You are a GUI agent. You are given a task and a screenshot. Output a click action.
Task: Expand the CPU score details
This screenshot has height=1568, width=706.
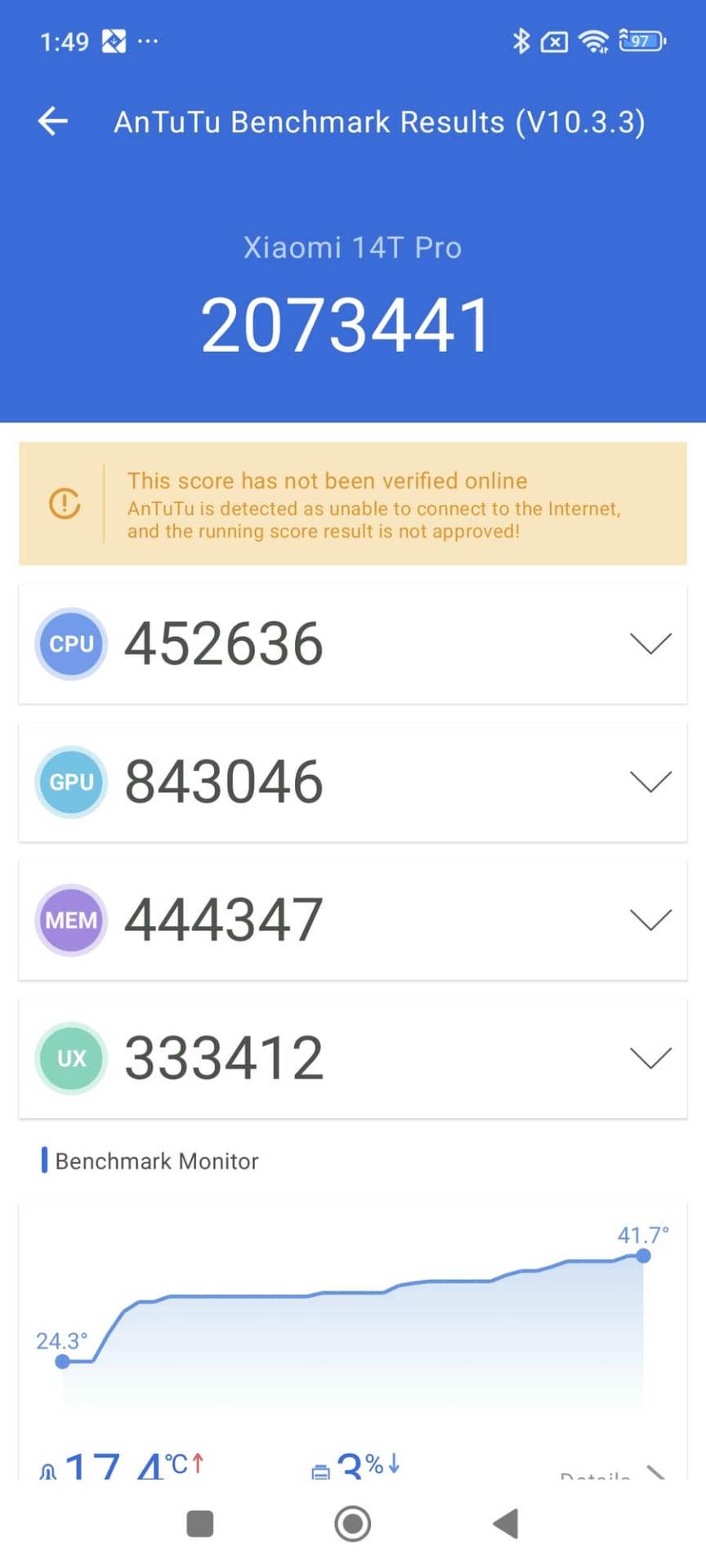[650, 643]
